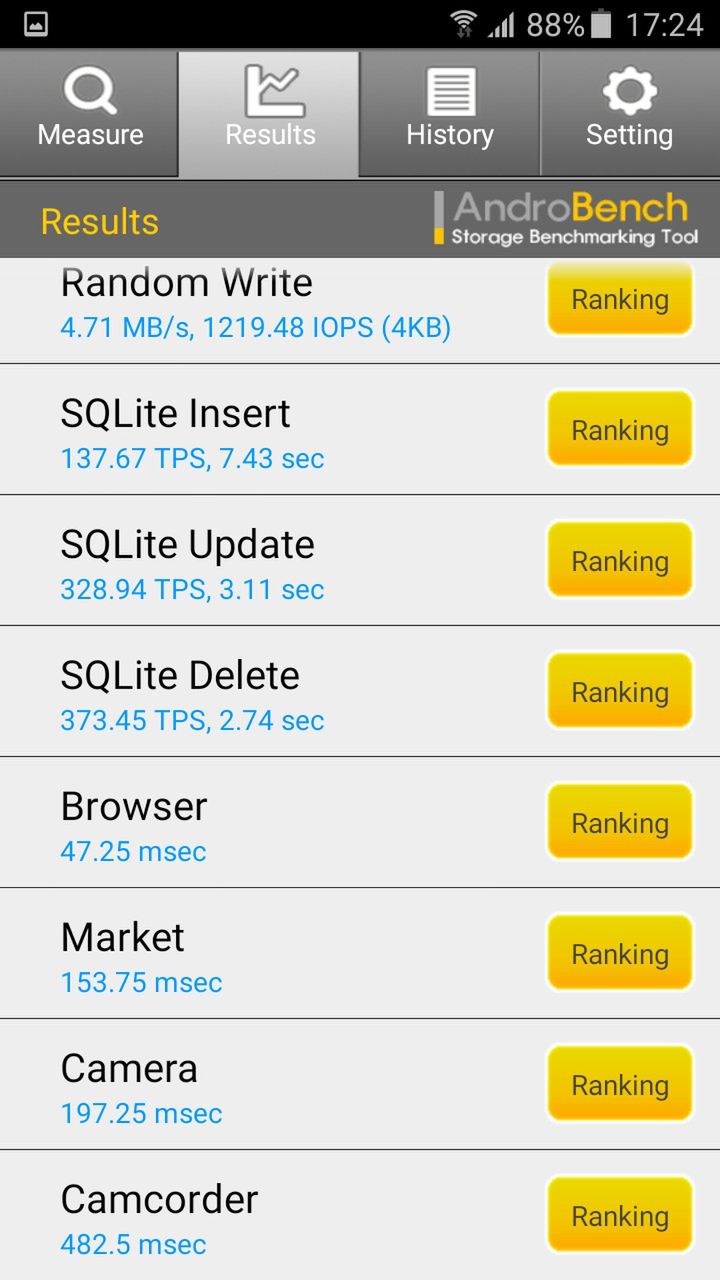View Camcorder ranking
The height and width of the screenshot is (1280, 720).
pos(620,1216)
